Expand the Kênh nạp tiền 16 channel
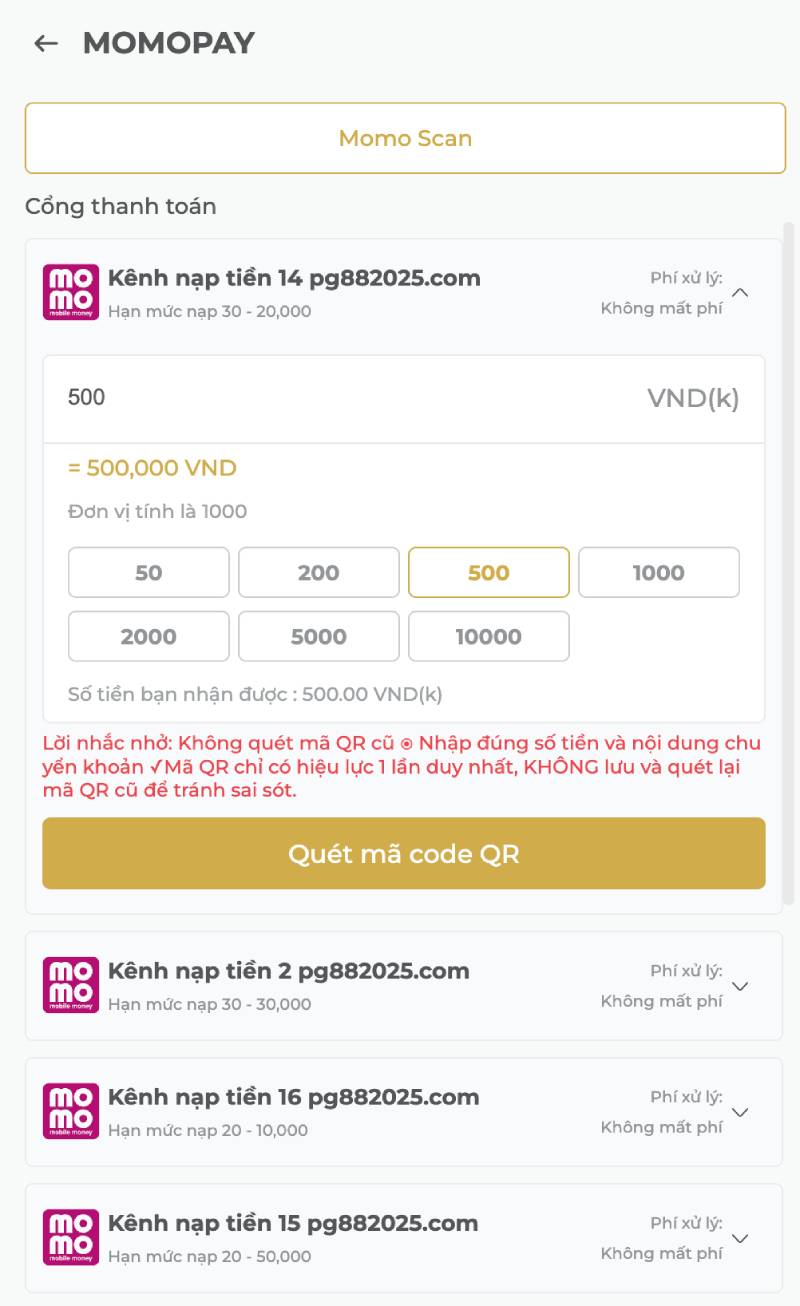Image resolution: width=800 pixels, height=1306 pixels. coord(740,1112)
